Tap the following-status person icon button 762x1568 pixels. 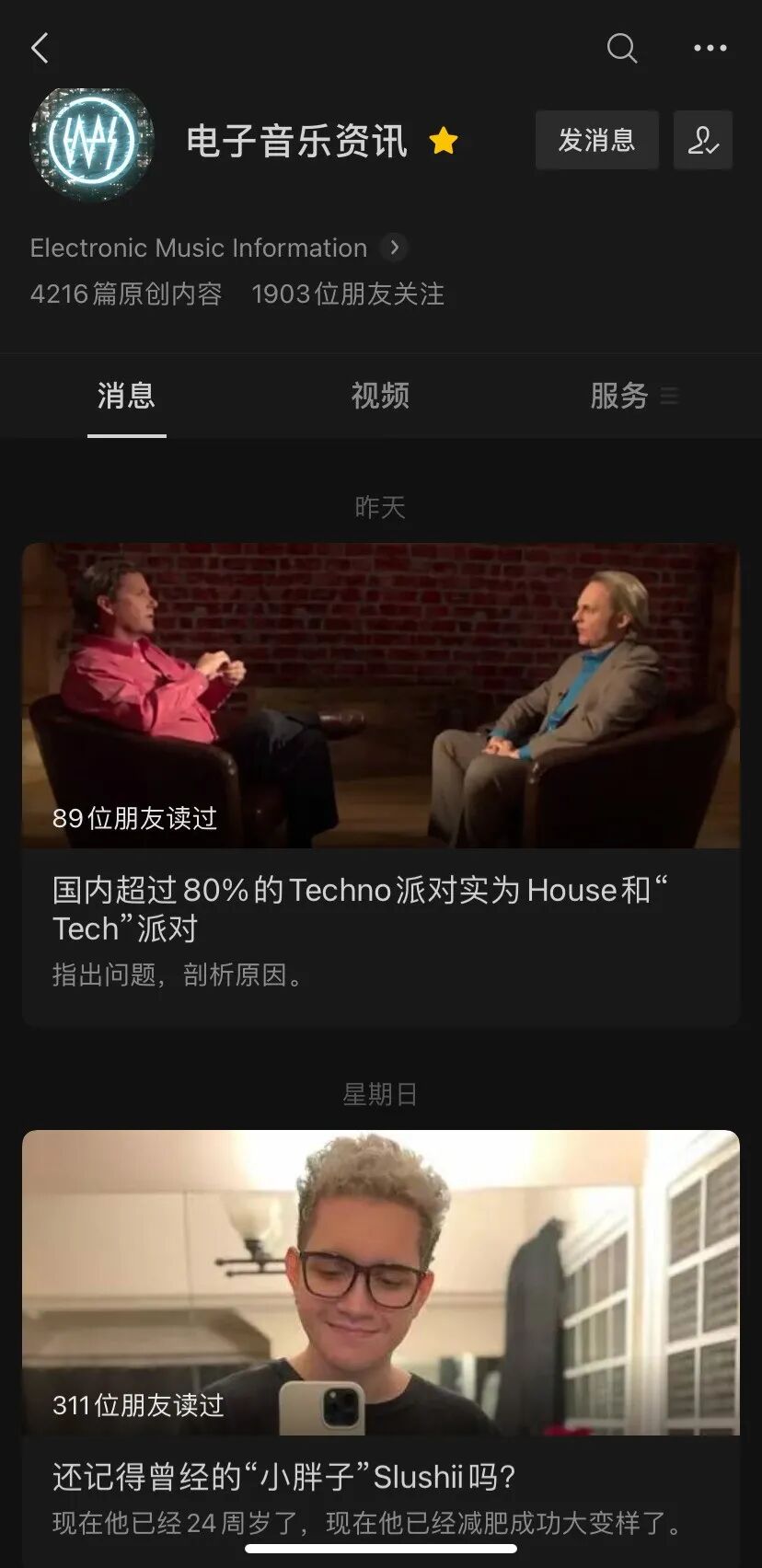pos(703,140)
